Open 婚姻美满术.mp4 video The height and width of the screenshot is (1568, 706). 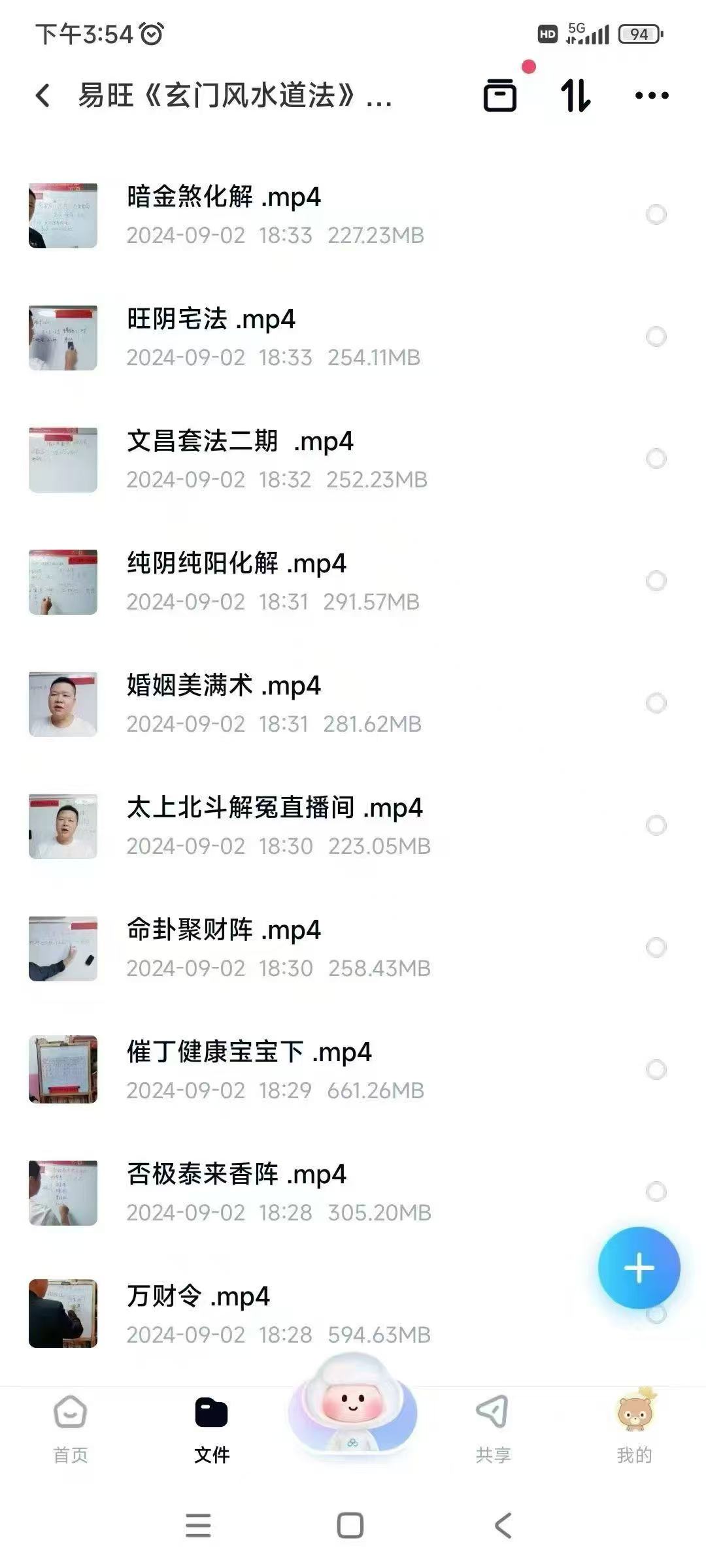(x=224, y=686)
